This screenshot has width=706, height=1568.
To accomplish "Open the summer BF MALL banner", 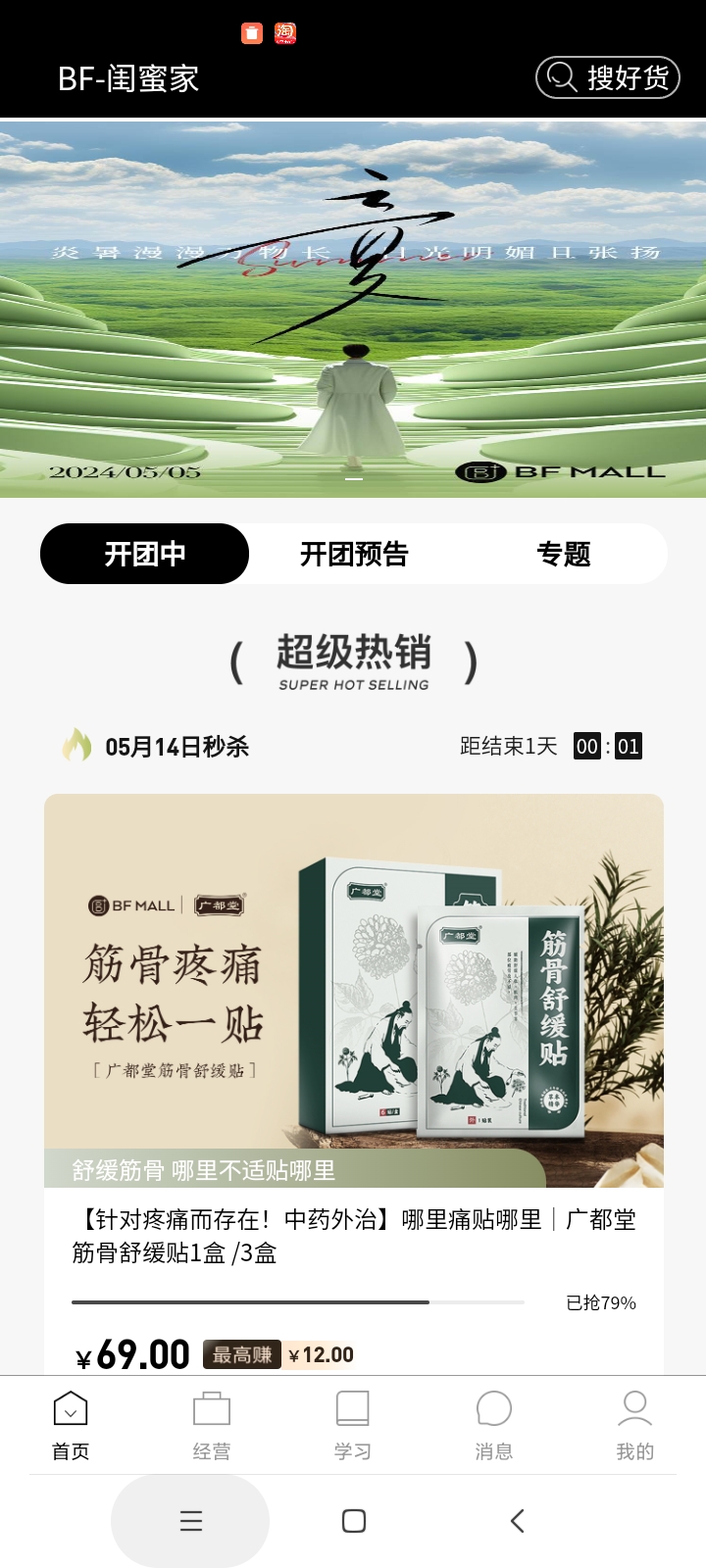I will click(353, 309).
